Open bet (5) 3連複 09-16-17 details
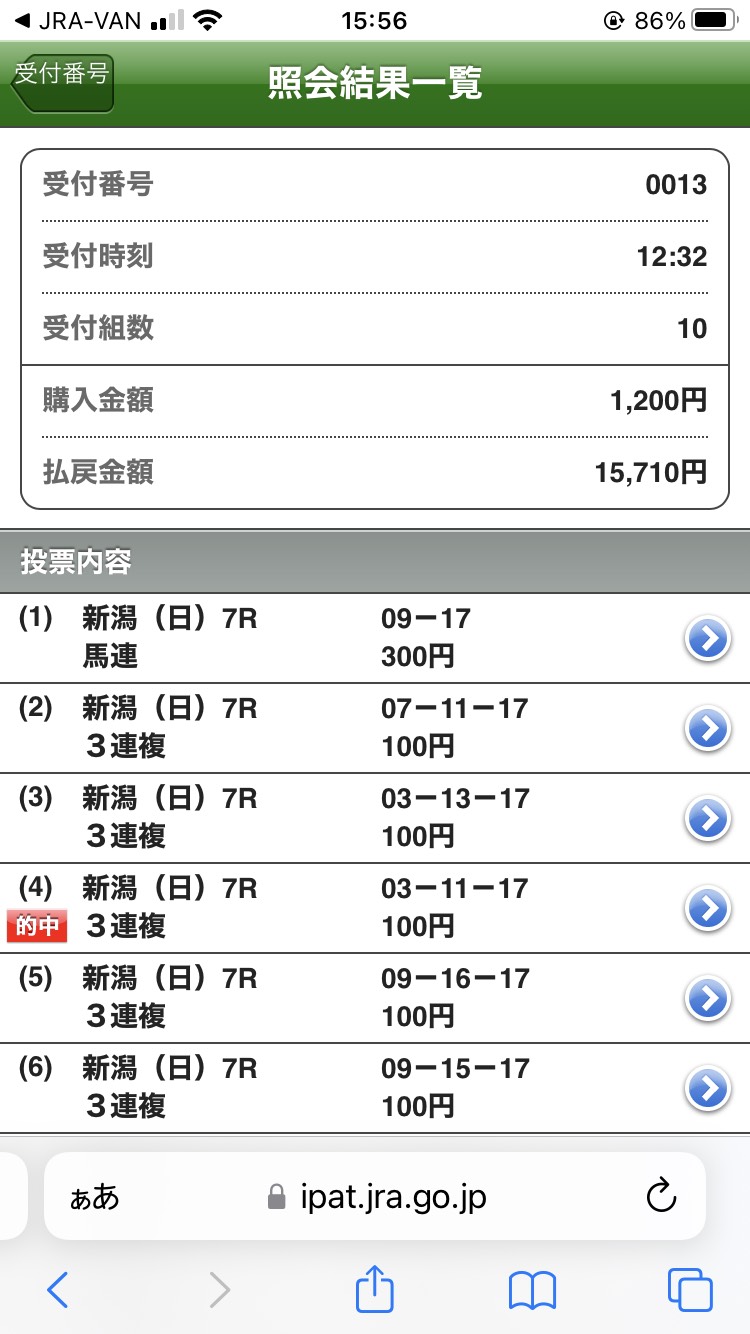Screen dimensions: 750x1334 click(x=708, y=998)
